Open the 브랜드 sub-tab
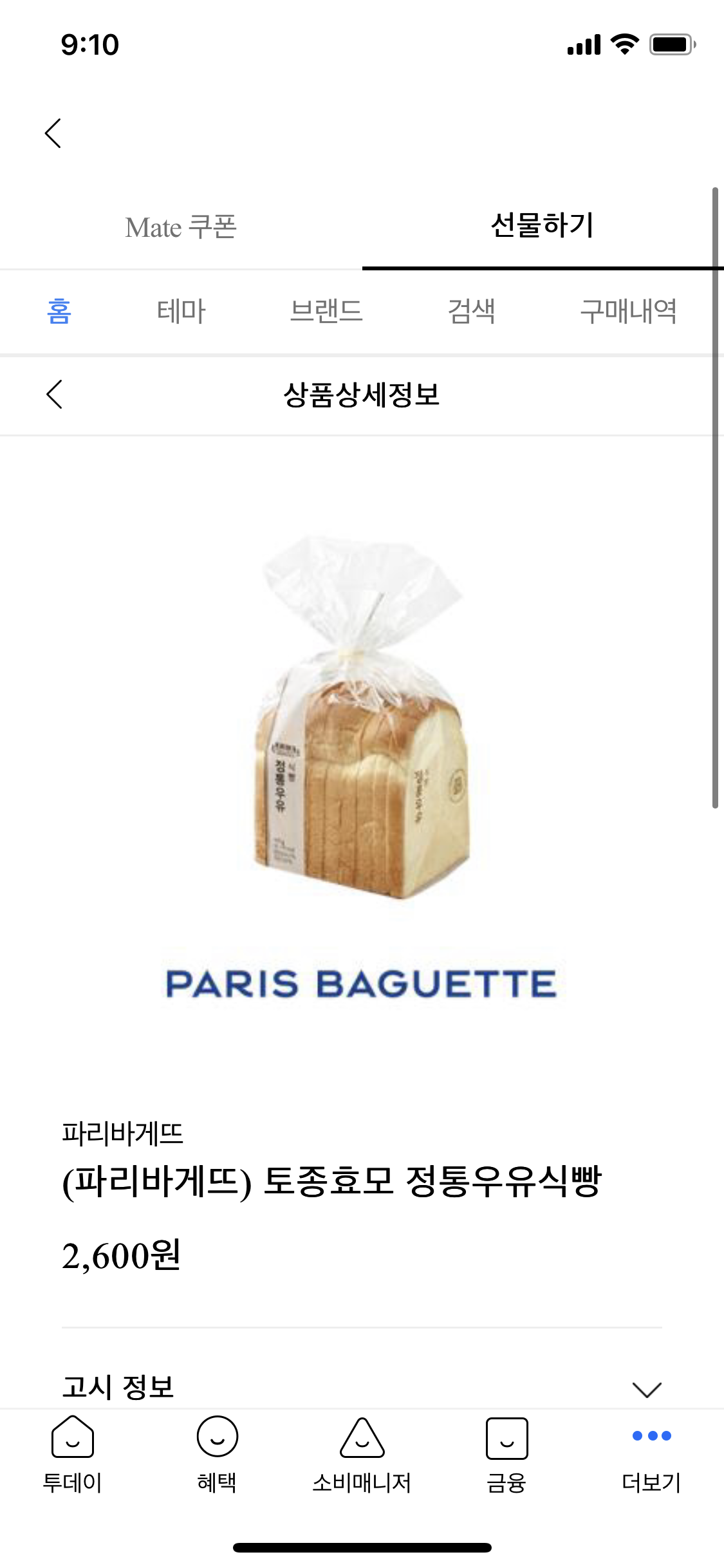The height and width of the screenshot is (1568, 724). pos(326,312)
